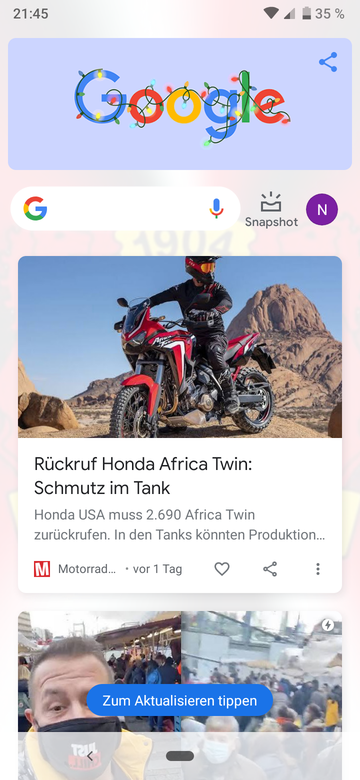Open the Google holiday lights doodle
This screenshot has width=360, height=780.
(182, 106)
